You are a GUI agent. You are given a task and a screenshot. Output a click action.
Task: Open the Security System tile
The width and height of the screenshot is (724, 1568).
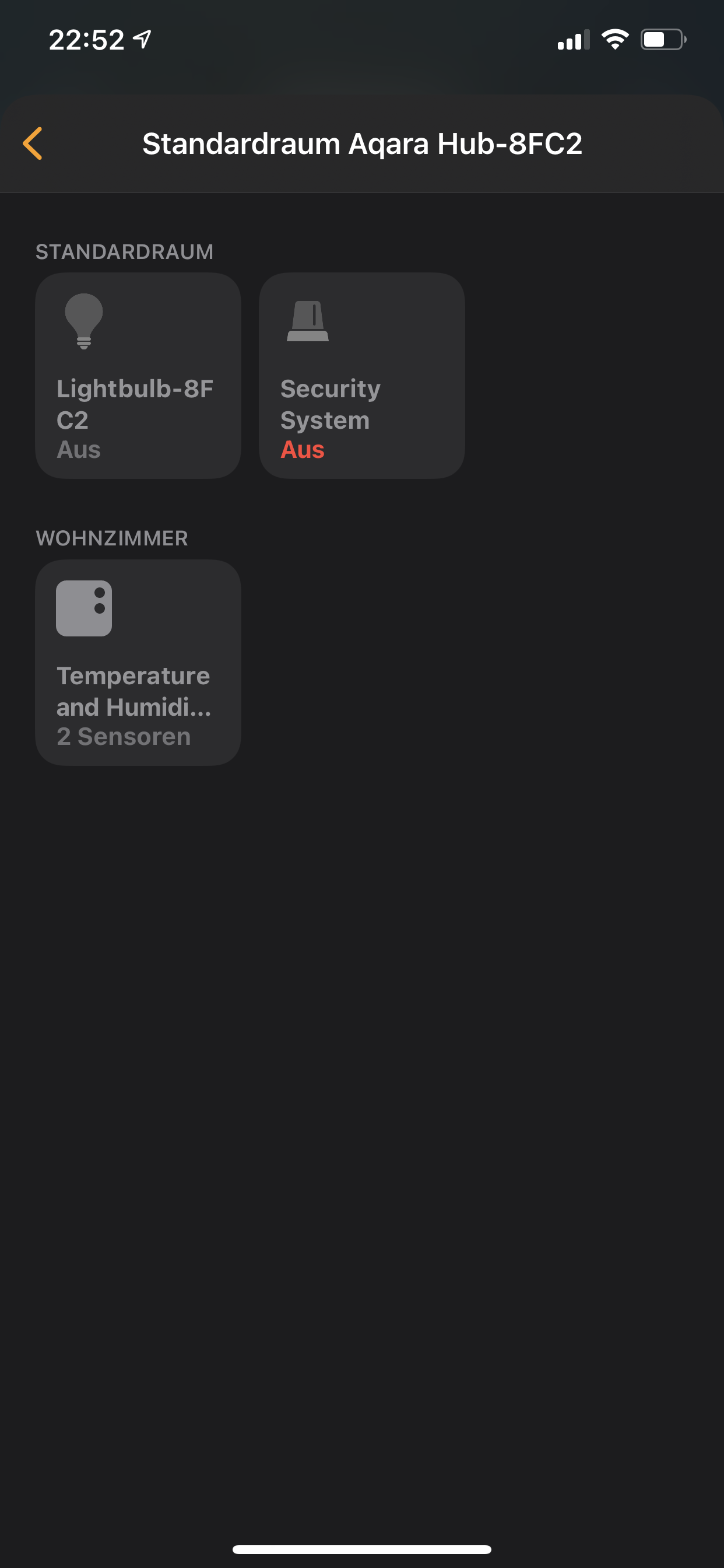[x=361, y=376]
